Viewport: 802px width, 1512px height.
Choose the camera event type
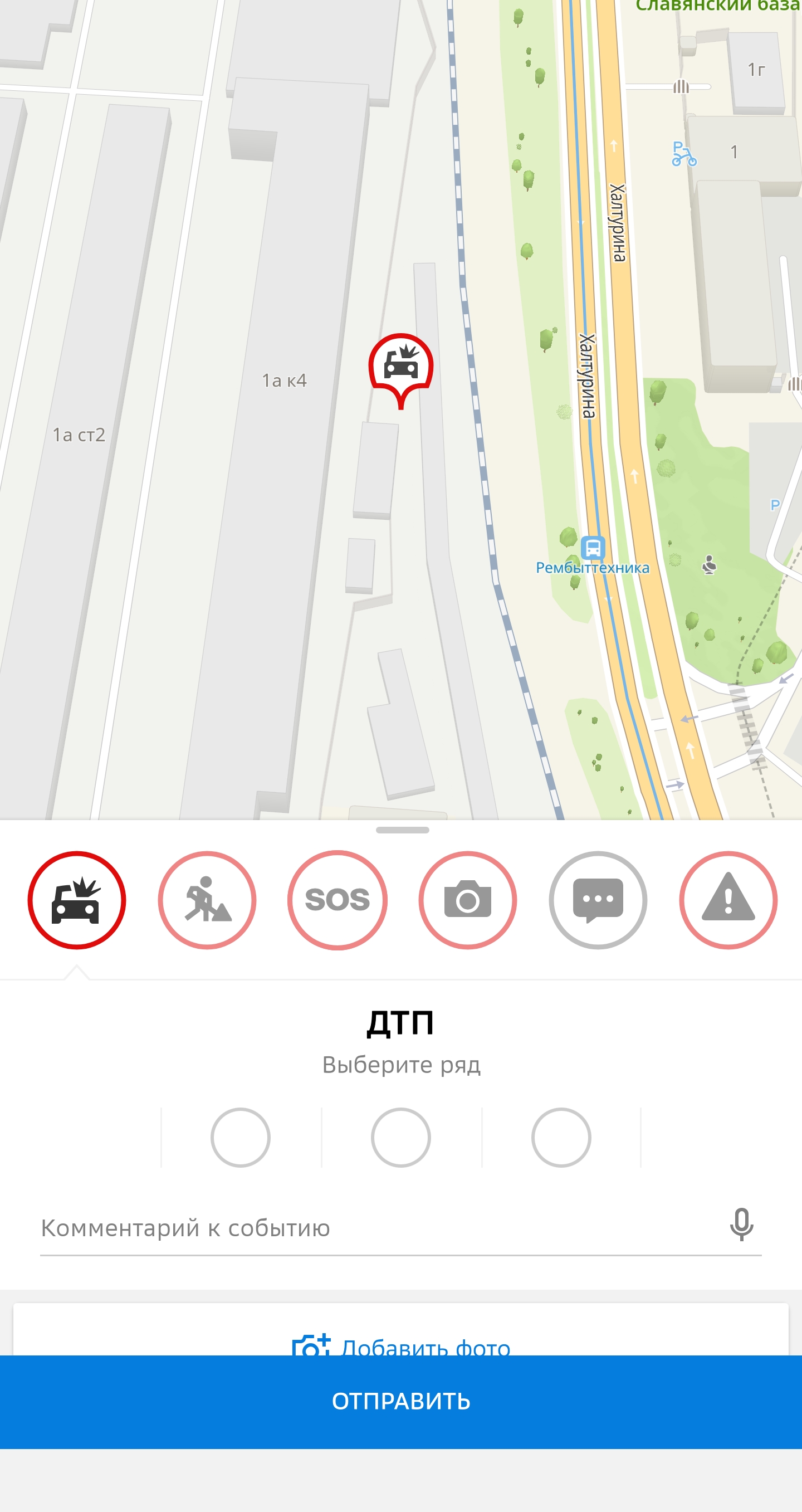pyautogui.click(x=468, y=900)
